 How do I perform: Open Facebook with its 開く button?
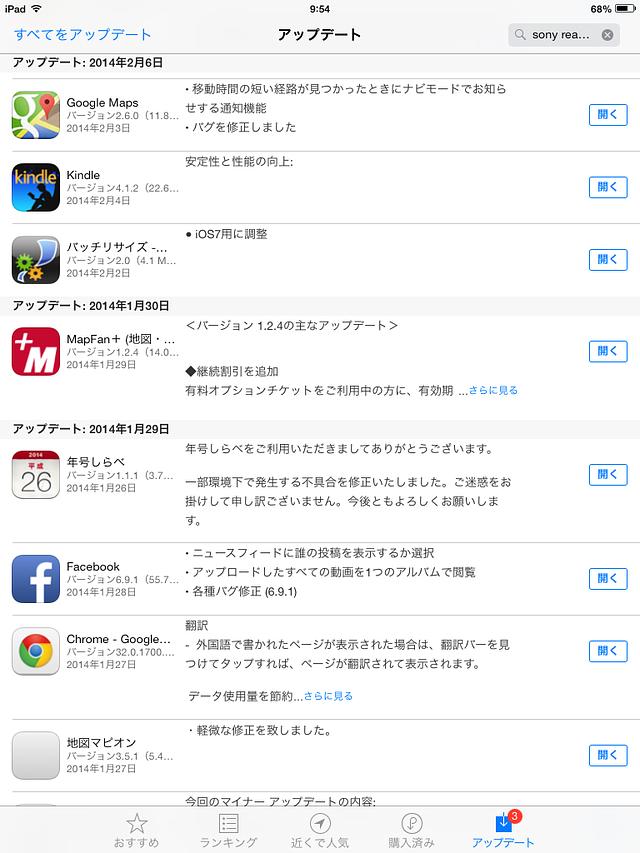pos(608,578)
